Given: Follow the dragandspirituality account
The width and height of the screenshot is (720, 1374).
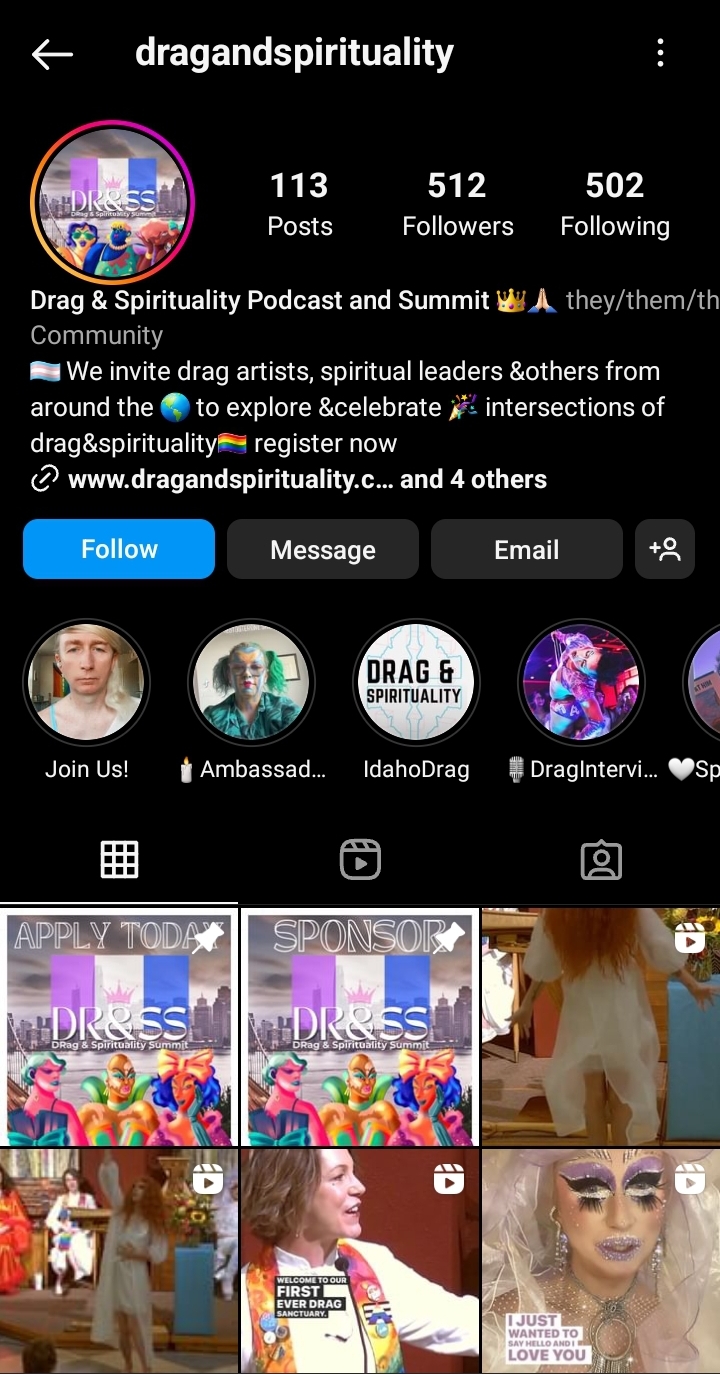Looking at the screenshot, I should coord(119,549).
